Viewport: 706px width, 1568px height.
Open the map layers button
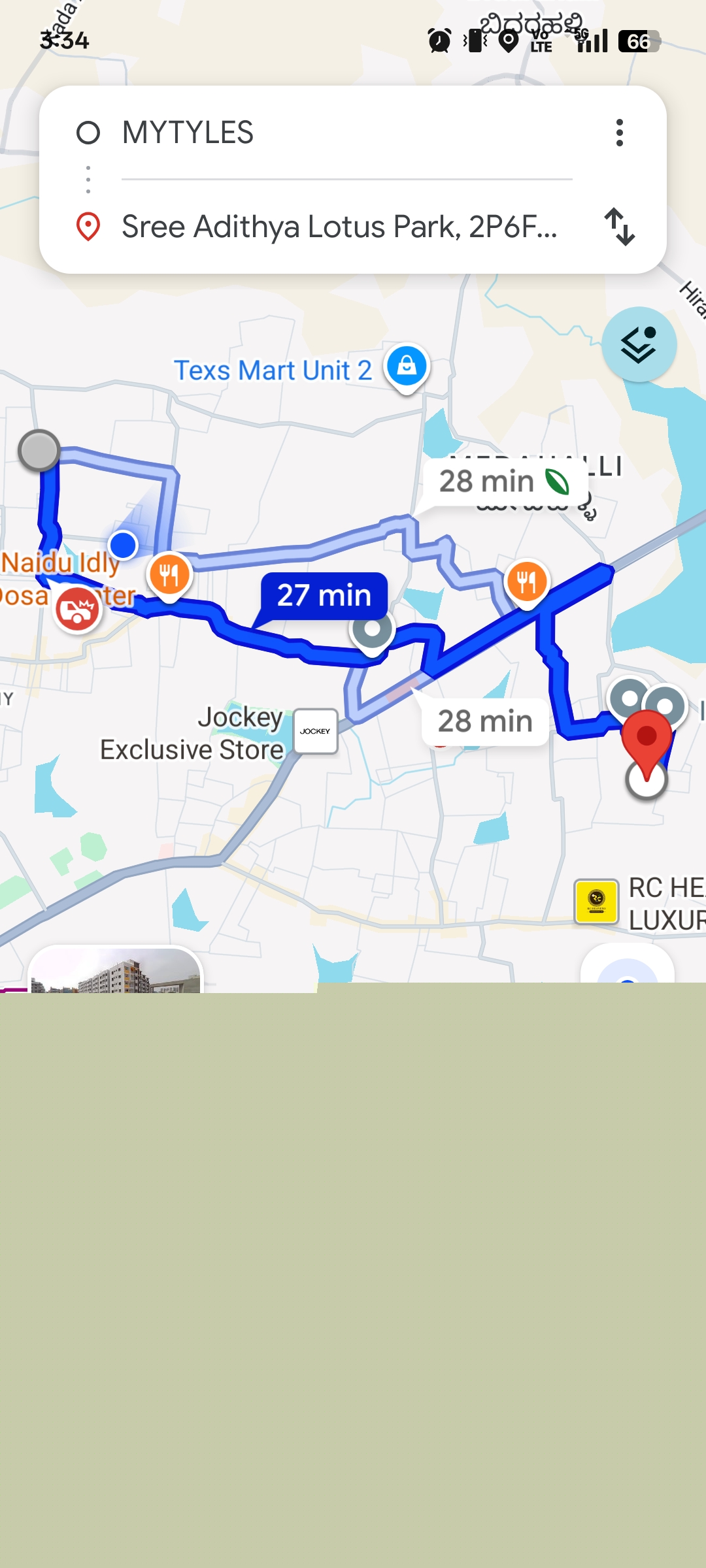[639, 344]
